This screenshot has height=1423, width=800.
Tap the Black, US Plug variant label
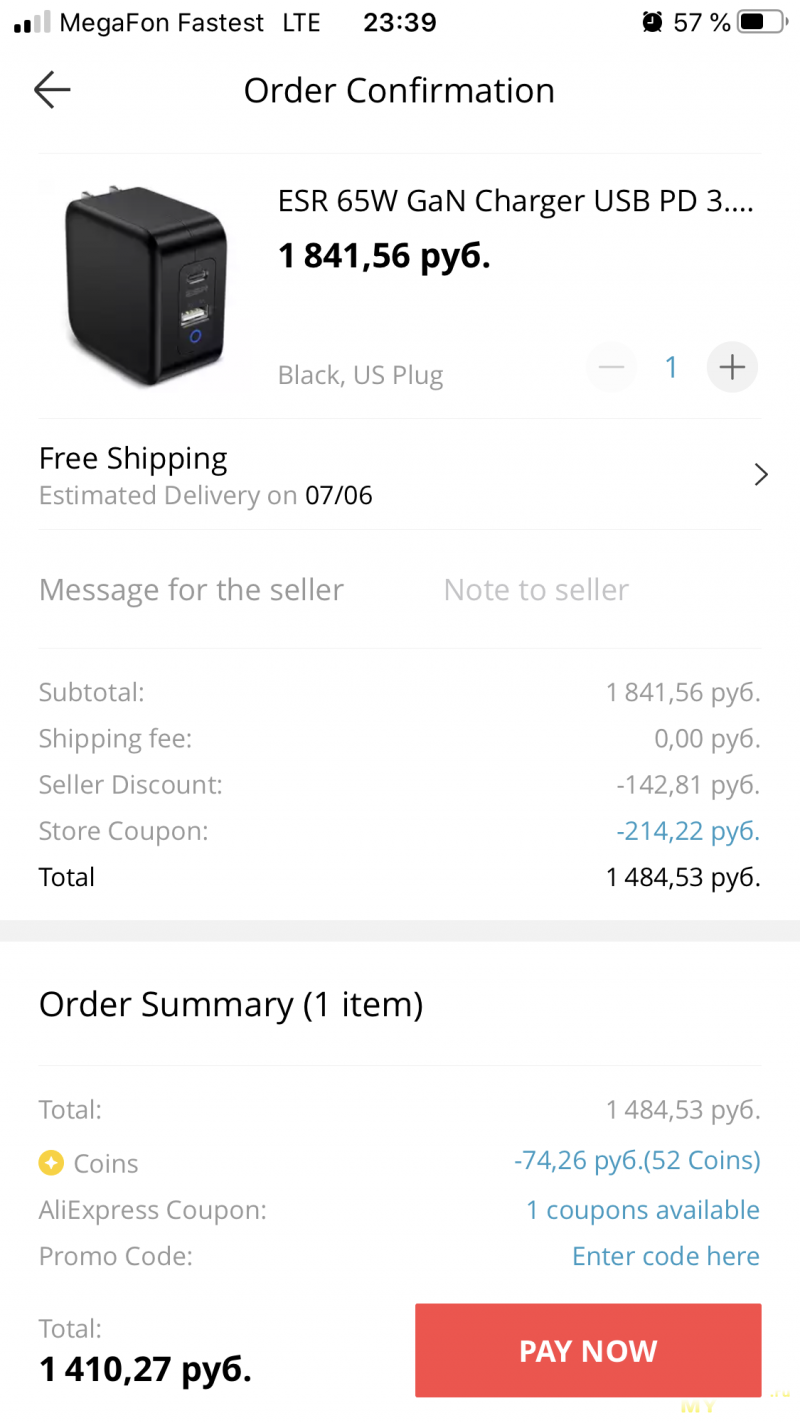[x=360, y=374]
